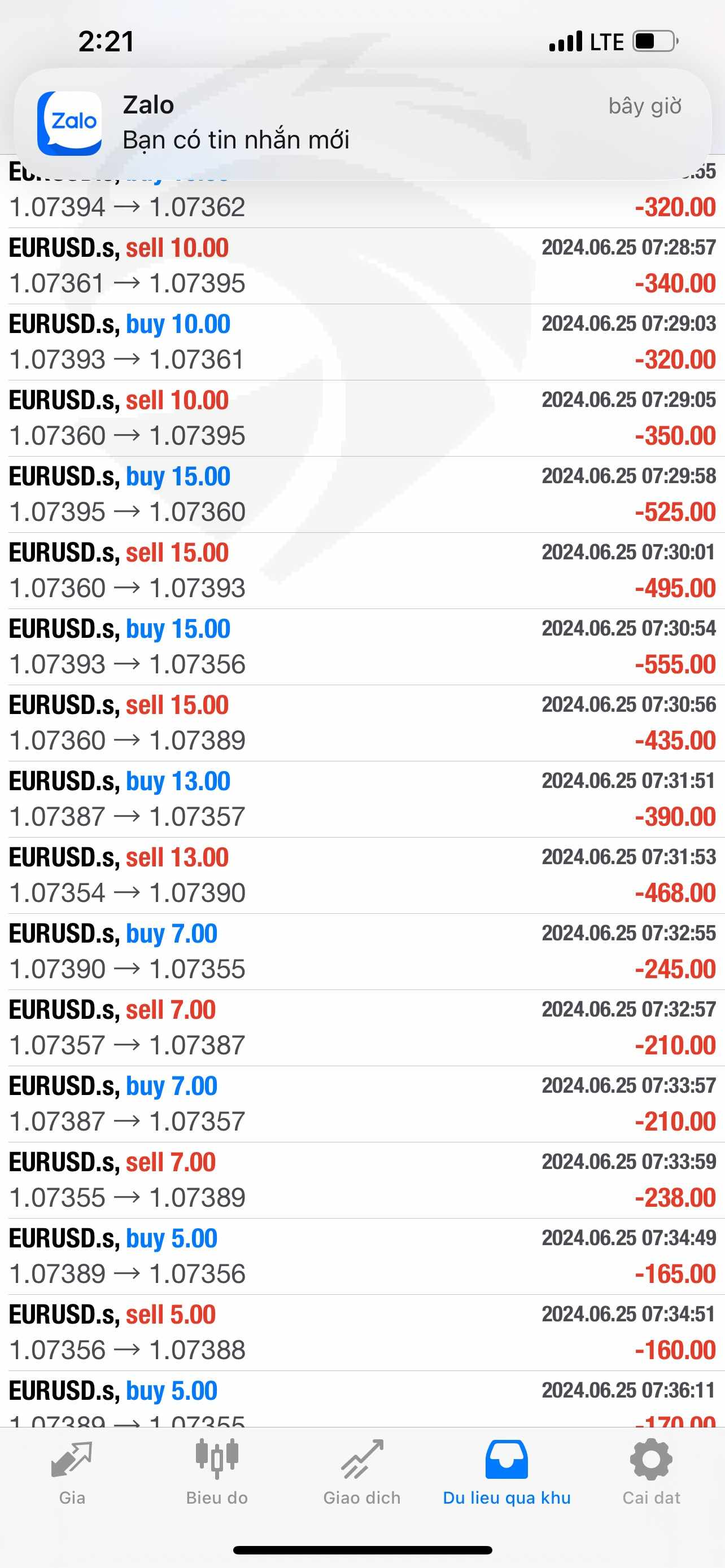Image resolution: width=725 pixels, height=1568 pixels.
Task: Show the buy 5.00 trade at 07:34:49
Action: coord(362,1256)
